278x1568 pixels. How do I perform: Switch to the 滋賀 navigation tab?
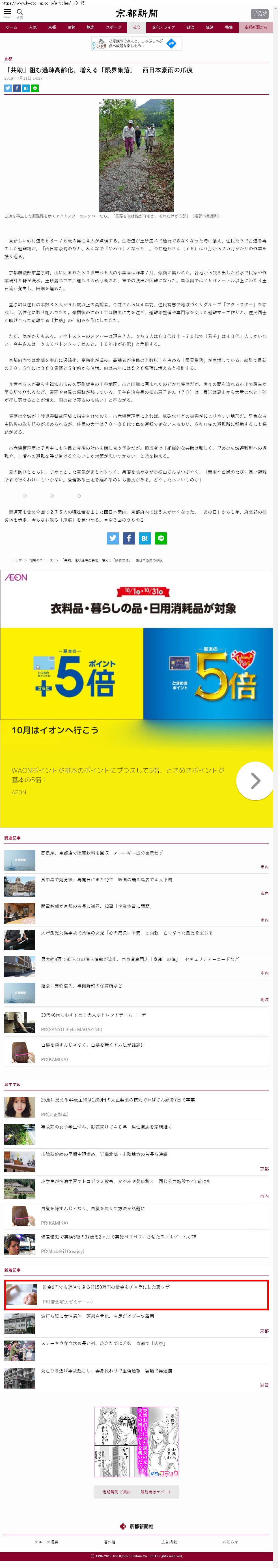click(71, 27)
